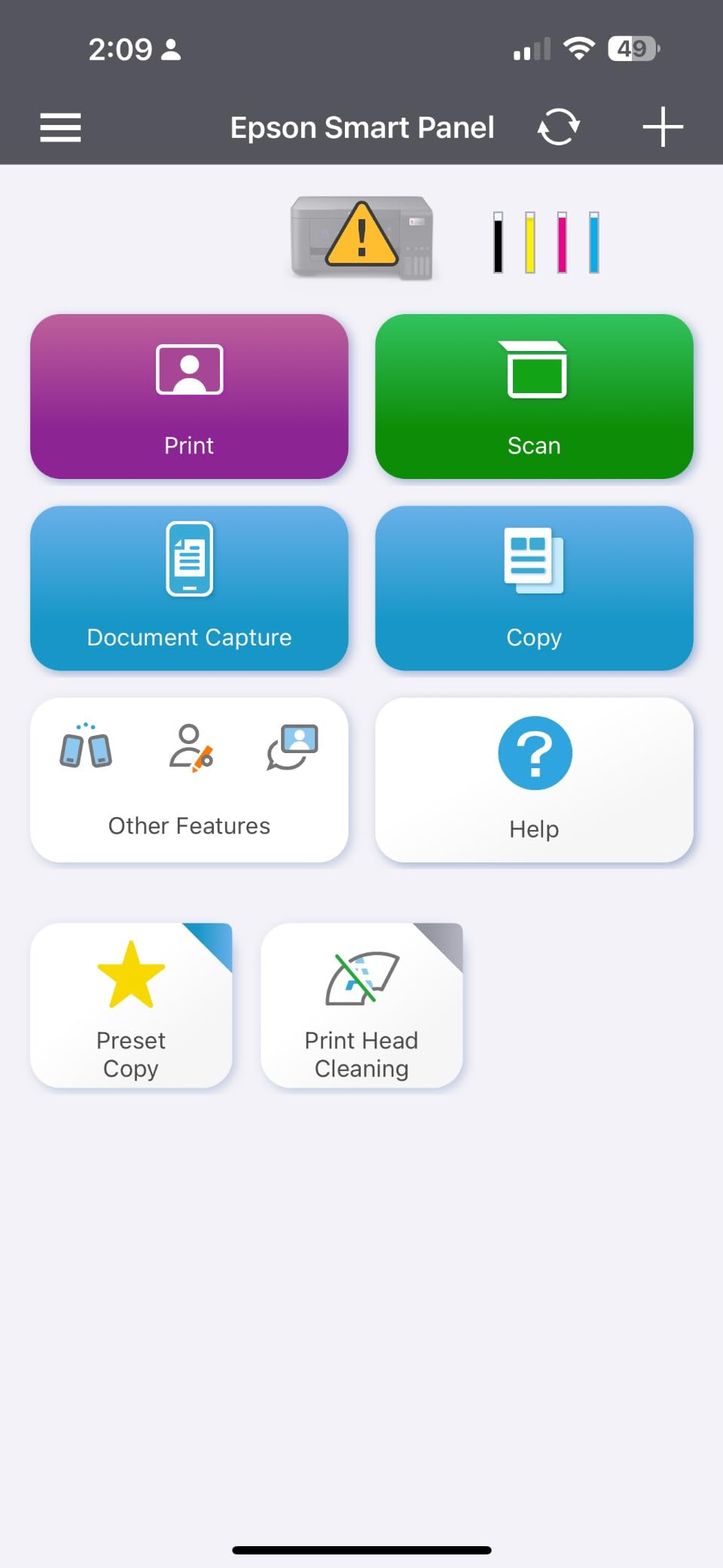Viewport: 723px width, 1568px height.
Task: Start a Scan
Action: [x=534, y=396]
